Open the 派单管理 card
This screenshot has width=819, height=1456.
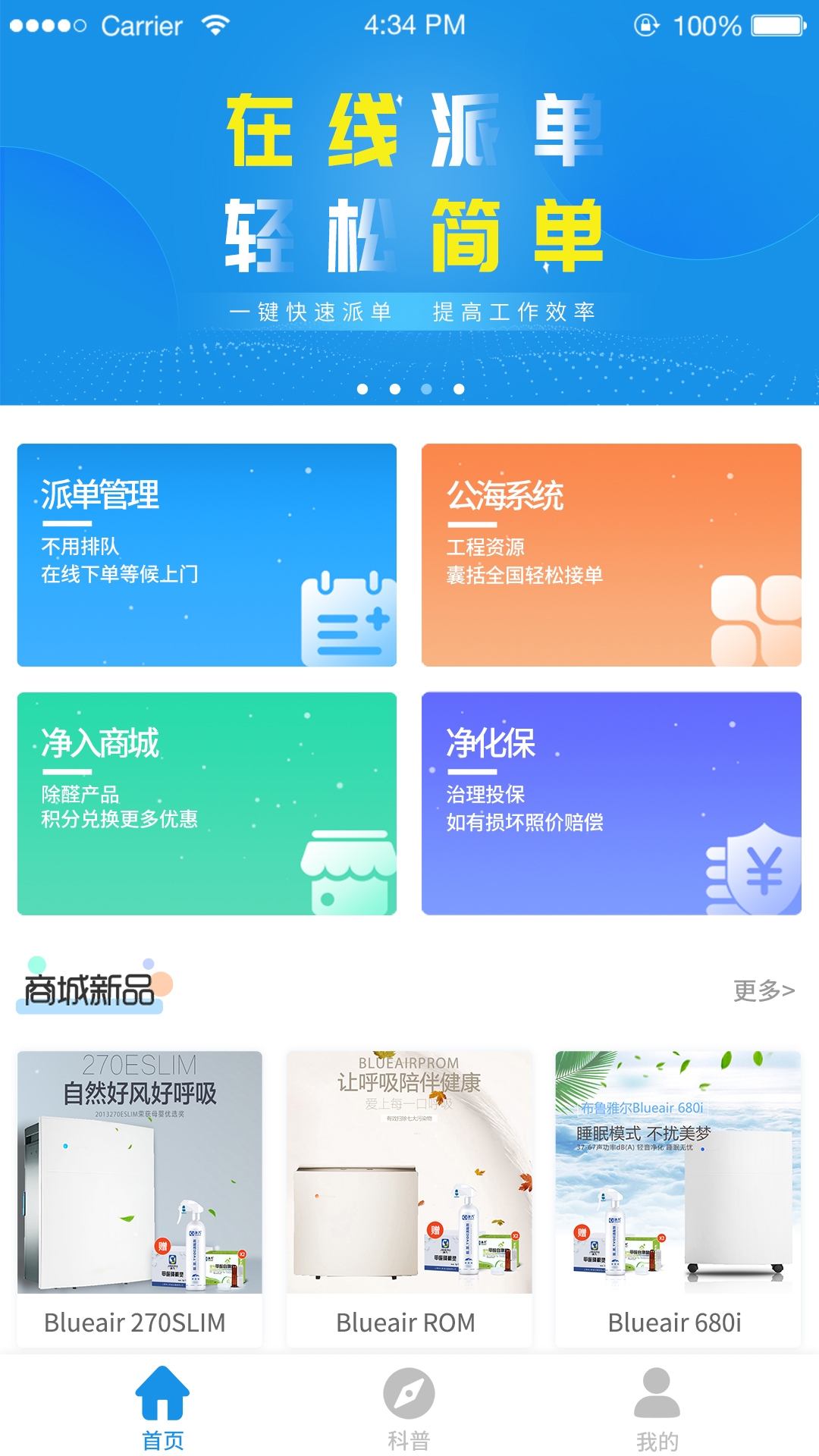(x=206, y=554)
